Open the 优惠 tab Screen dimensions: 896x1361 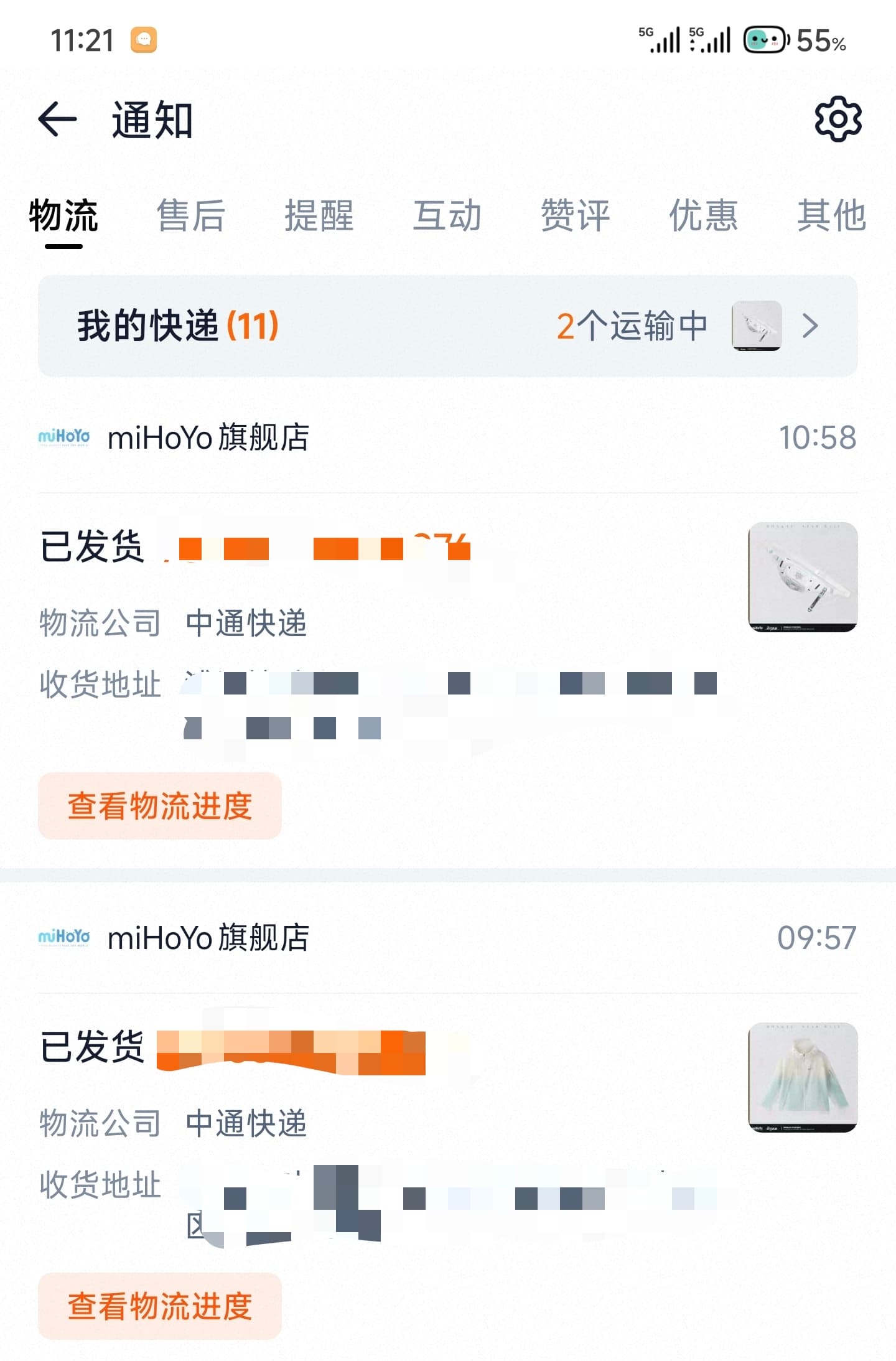coord(704,216)
